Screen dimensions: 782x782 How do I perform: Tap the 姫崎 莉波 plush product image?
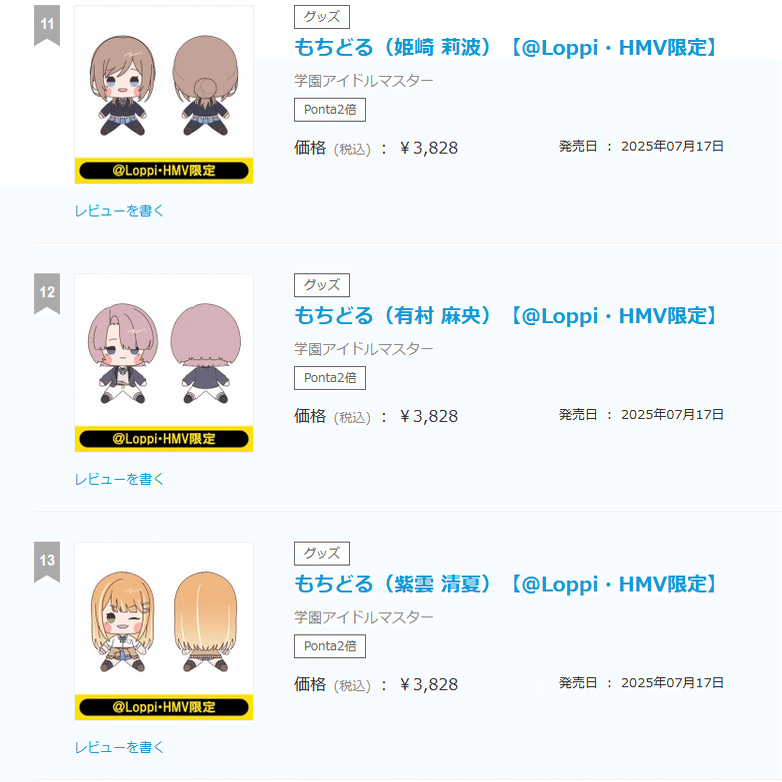(x=164, y=94)
